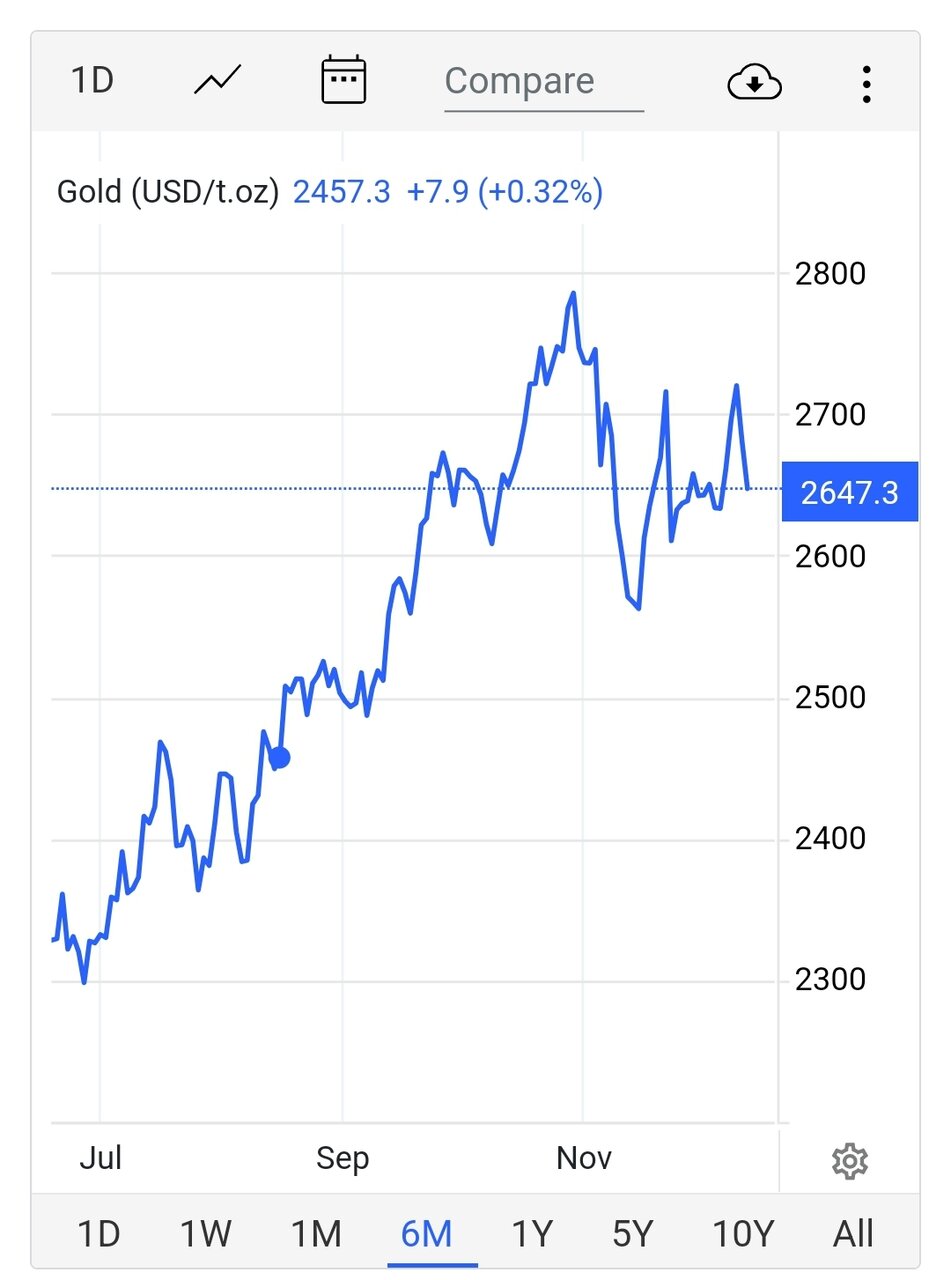Change the chart type via line icon
This screenshot has width=951, height=1280.
click(x=217, y=81)
